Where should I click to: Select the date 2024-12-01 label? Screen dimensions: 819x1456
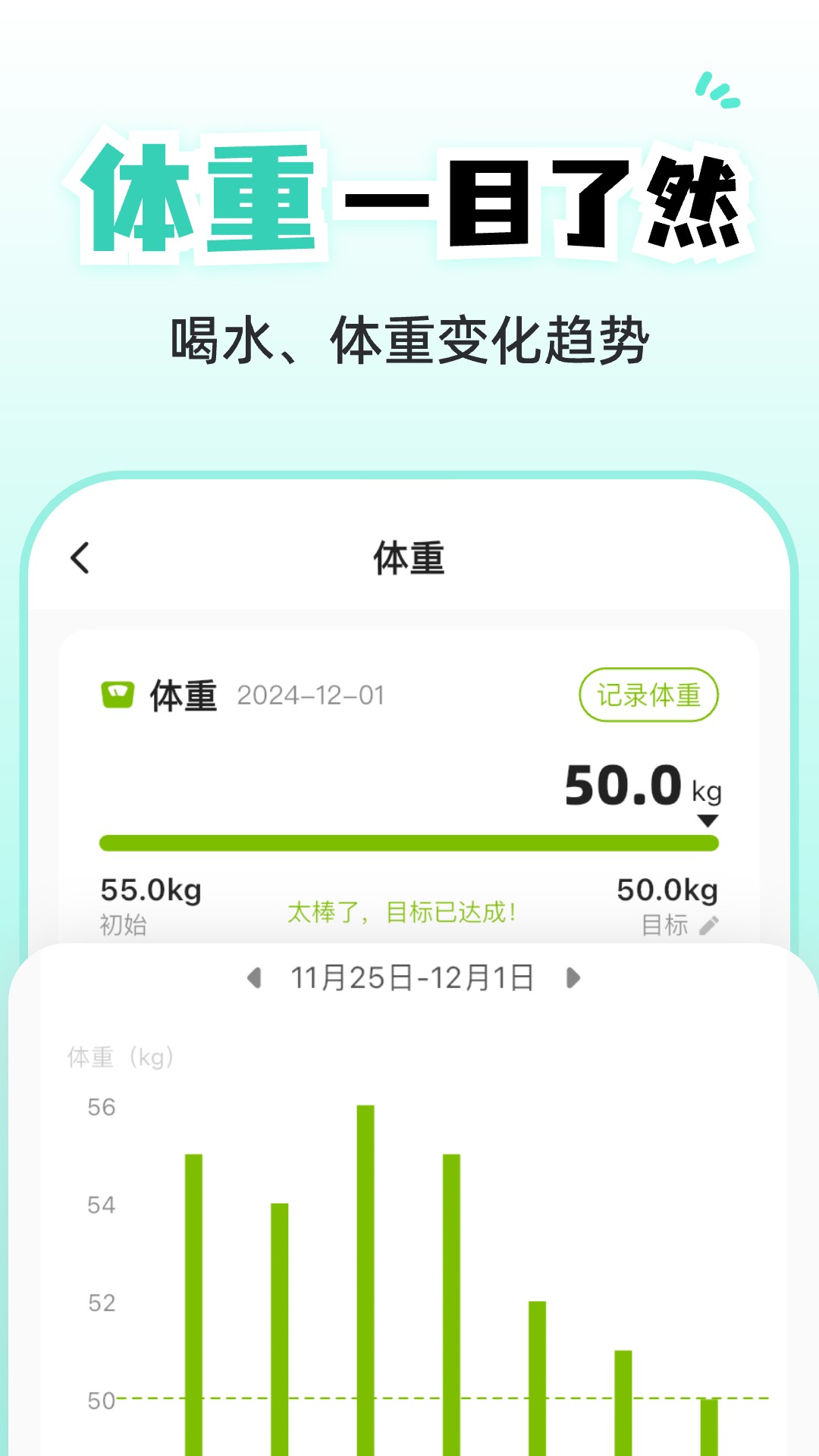tap(310, 695)
